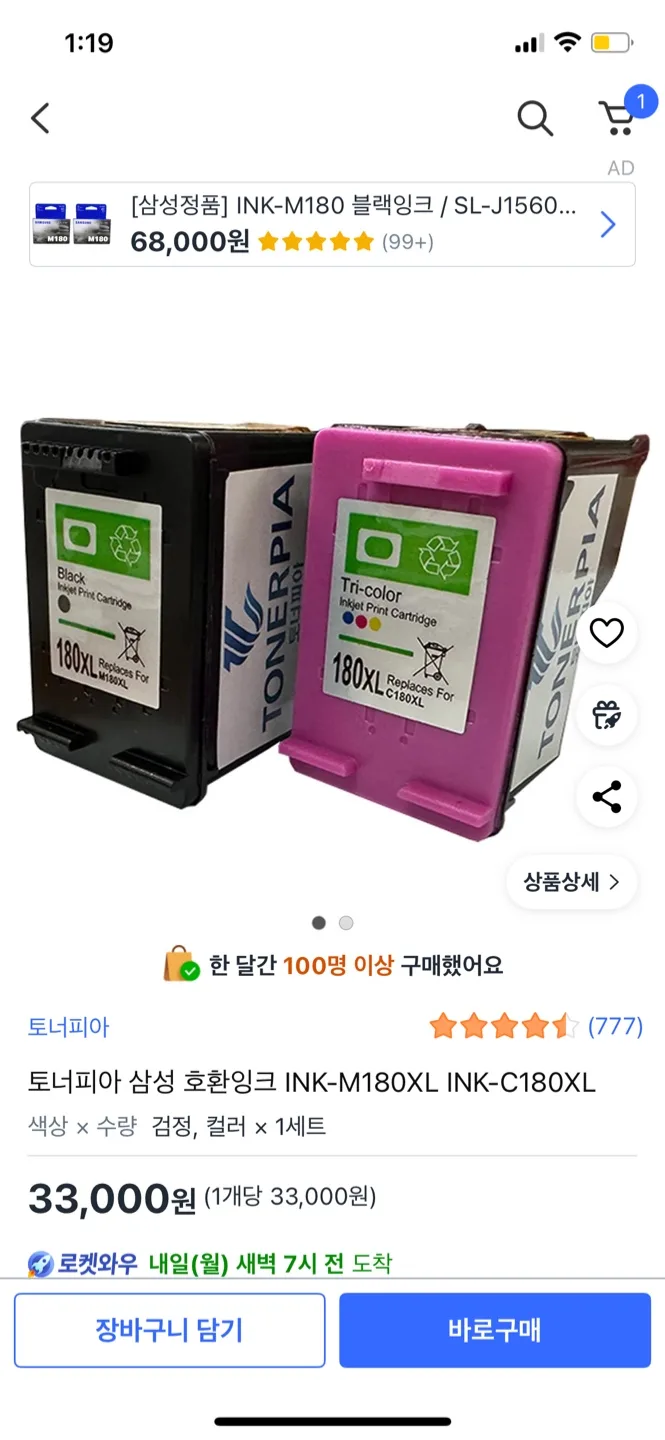
Task: Add product to wishlist with heart icon
Action: [607, 633]
